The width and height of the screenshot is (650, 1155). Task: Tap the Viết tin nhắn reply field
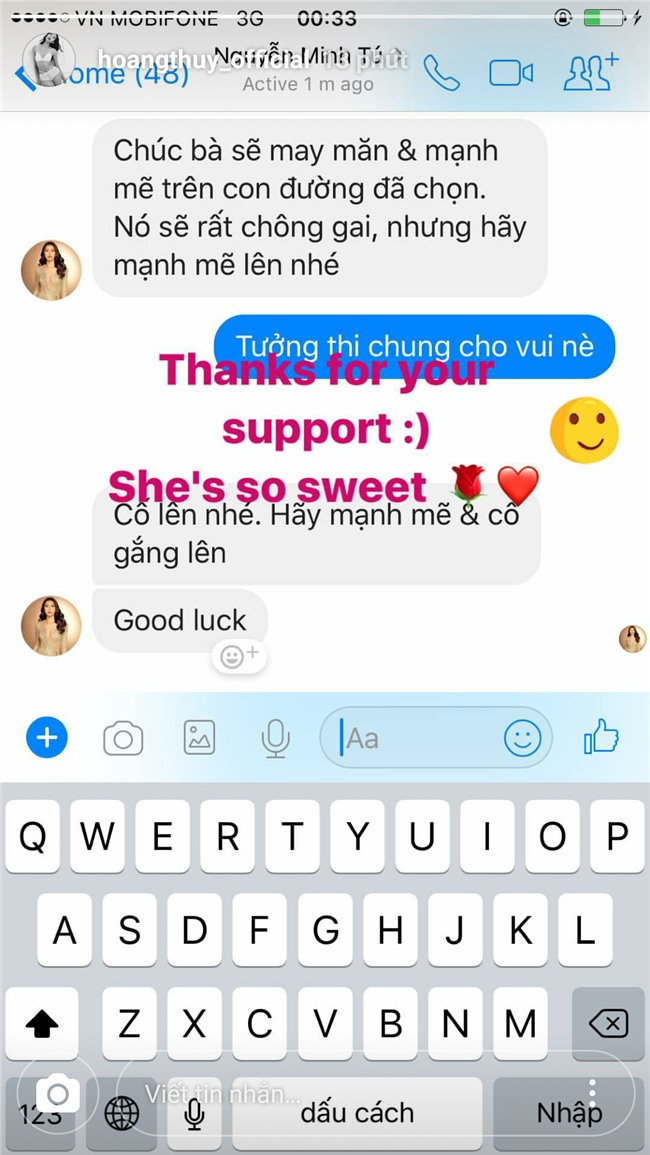330,1095
